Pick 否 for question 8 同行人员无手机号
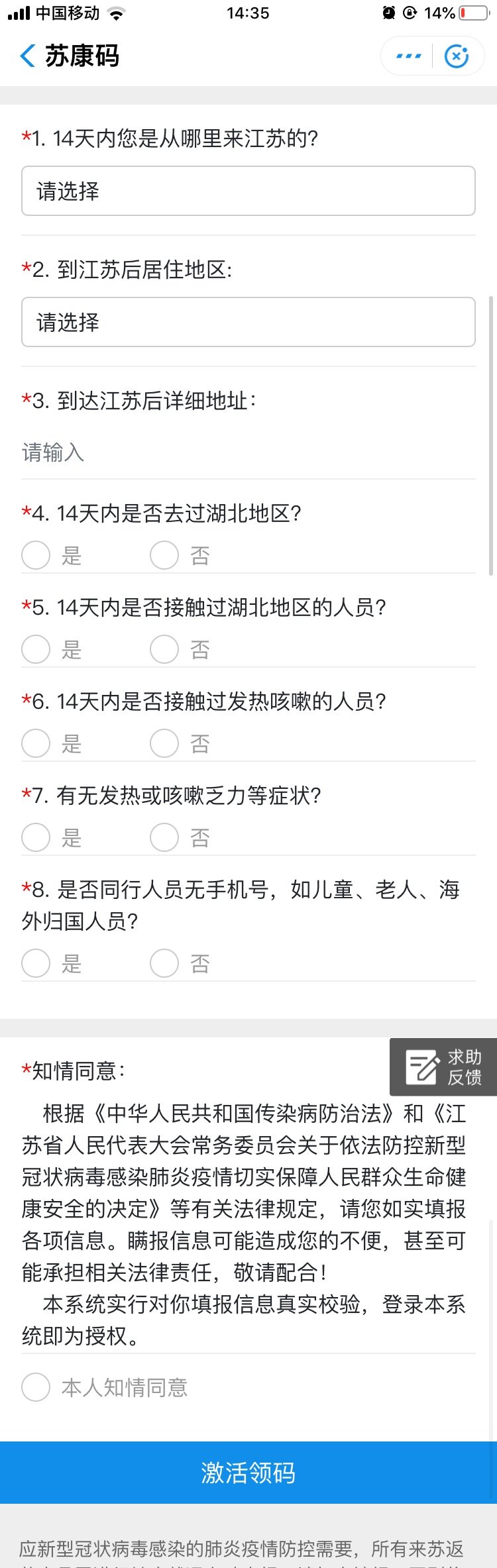 (164, 963)
